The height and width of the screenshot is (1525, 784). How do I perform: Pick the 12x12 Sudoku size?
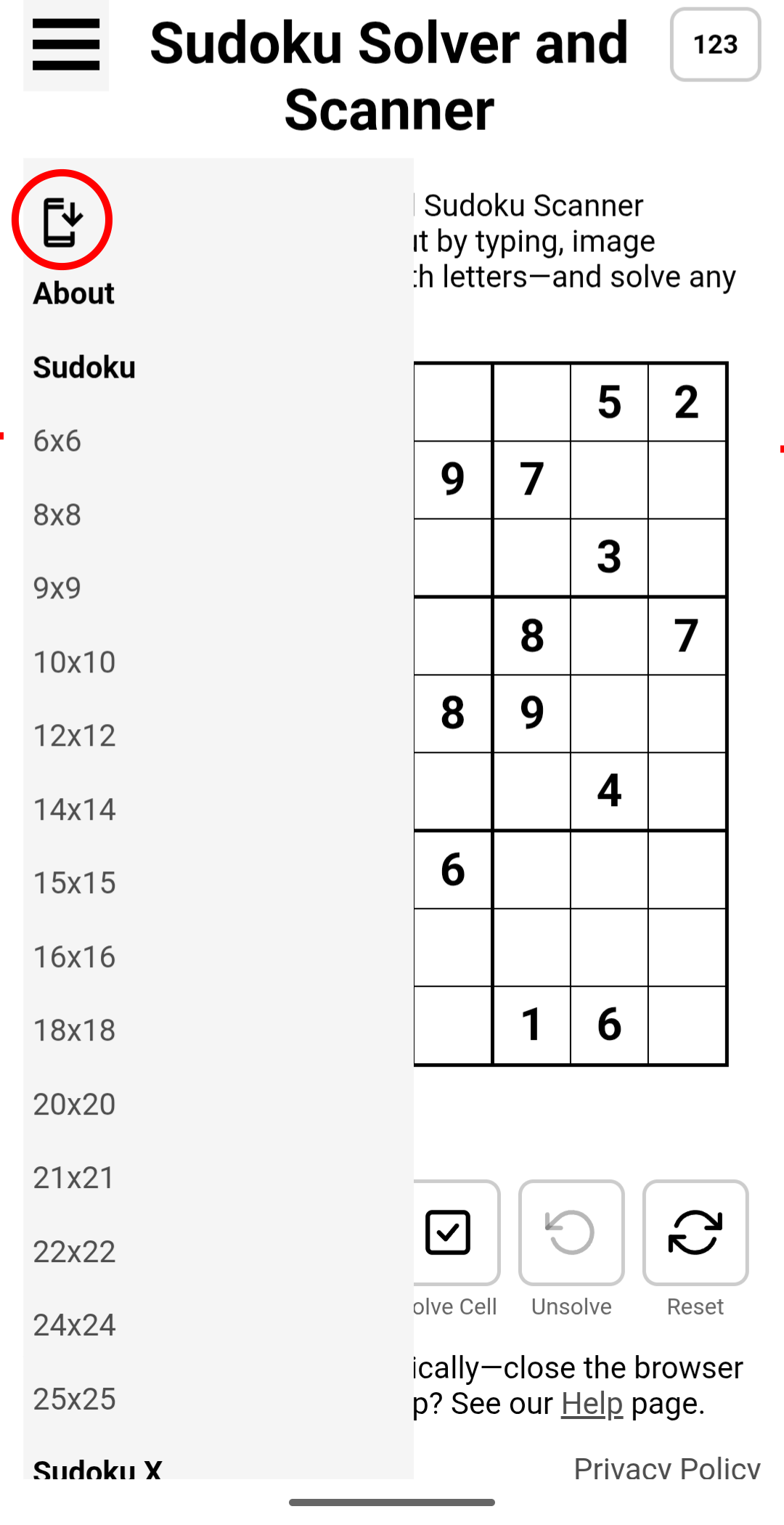pos(74,736)
